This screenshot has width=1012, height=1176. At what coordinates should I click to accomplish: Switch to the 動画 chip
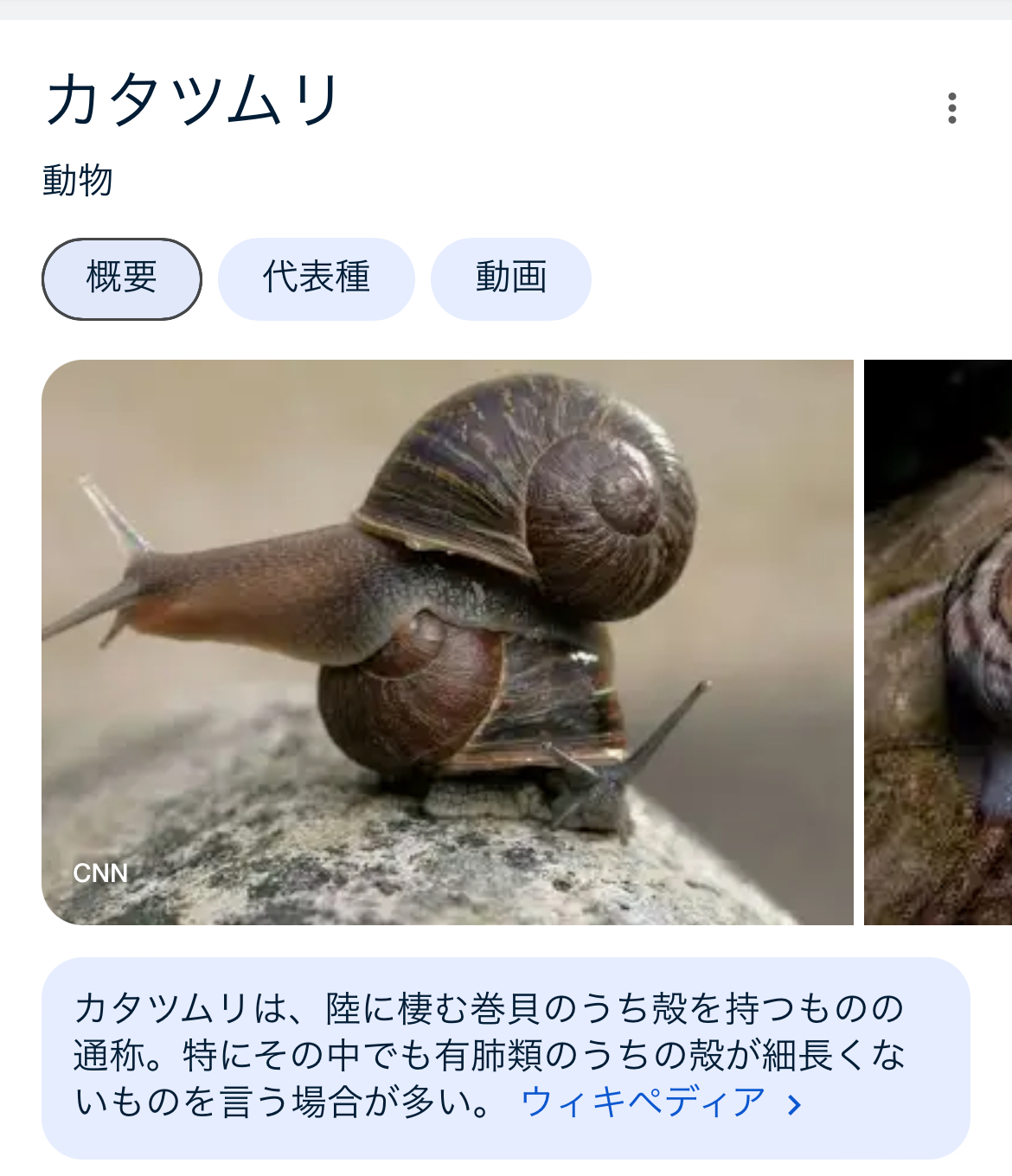click(510, 278)
